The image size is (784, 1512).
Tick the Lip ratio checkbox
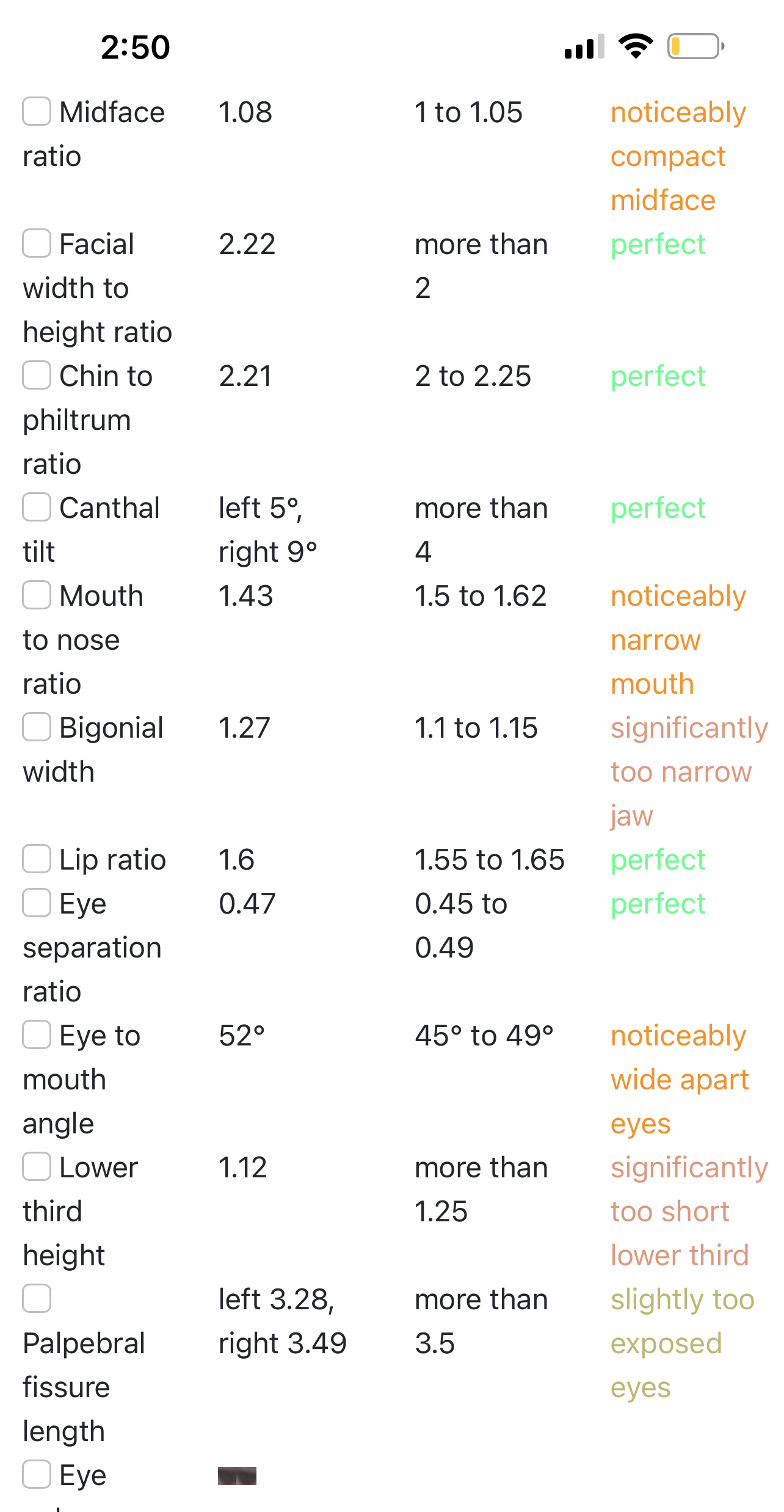pos(37,859)
